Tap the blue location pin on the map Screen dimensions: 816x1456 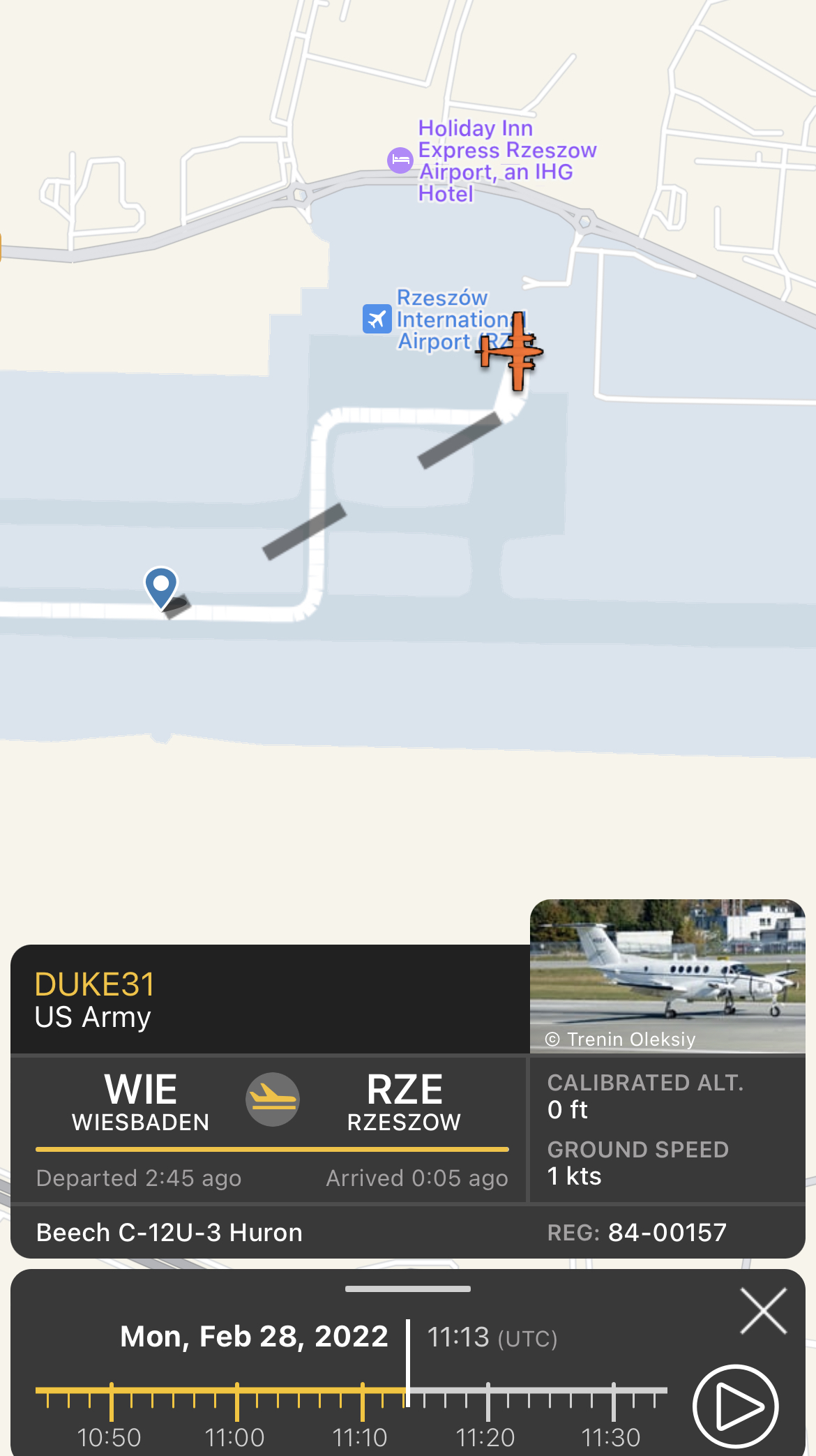tap(161, 585)
